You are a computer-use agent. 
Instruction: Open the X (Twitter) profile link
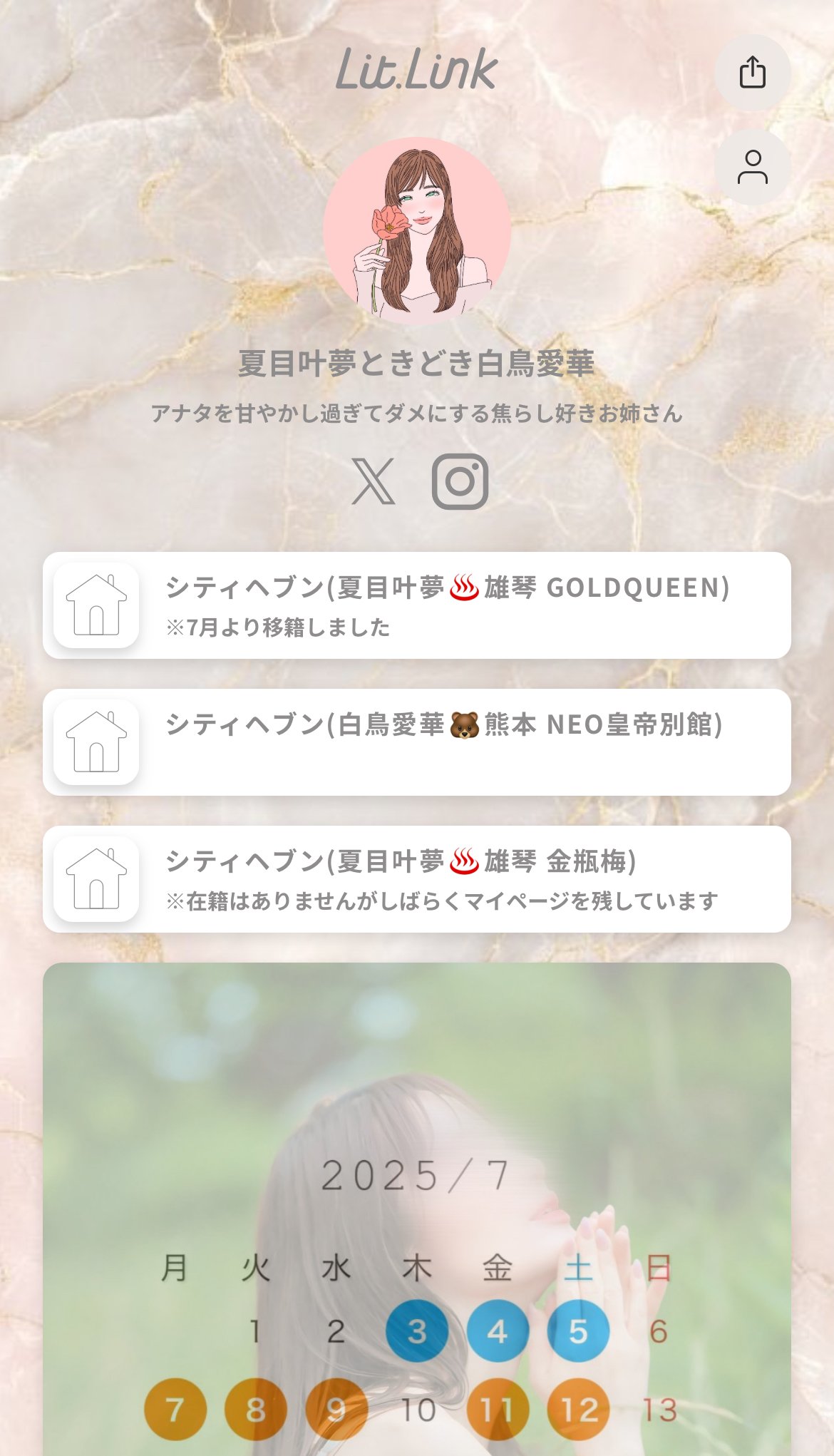(x=374, y=481)
